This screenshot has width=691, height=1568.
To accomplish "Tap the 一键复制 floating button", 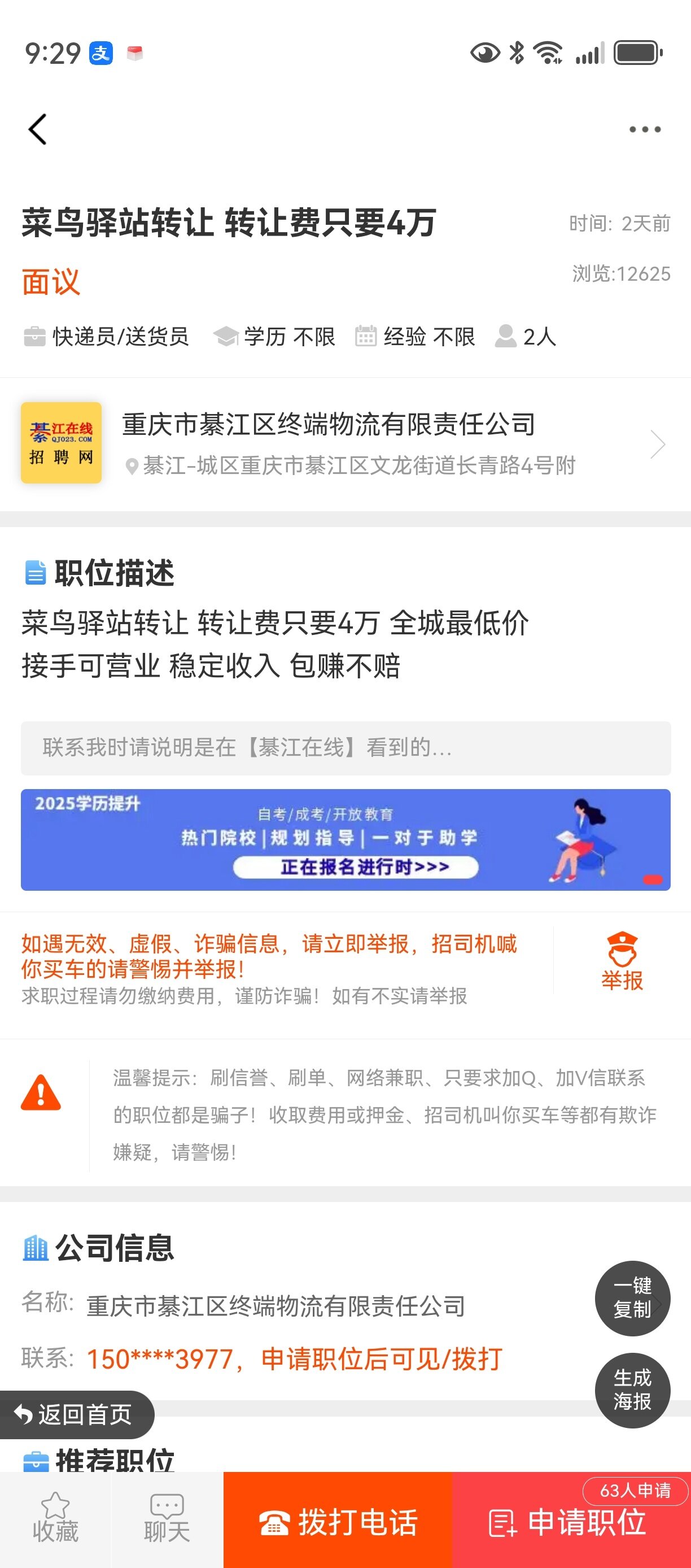I will [632, 1298].
